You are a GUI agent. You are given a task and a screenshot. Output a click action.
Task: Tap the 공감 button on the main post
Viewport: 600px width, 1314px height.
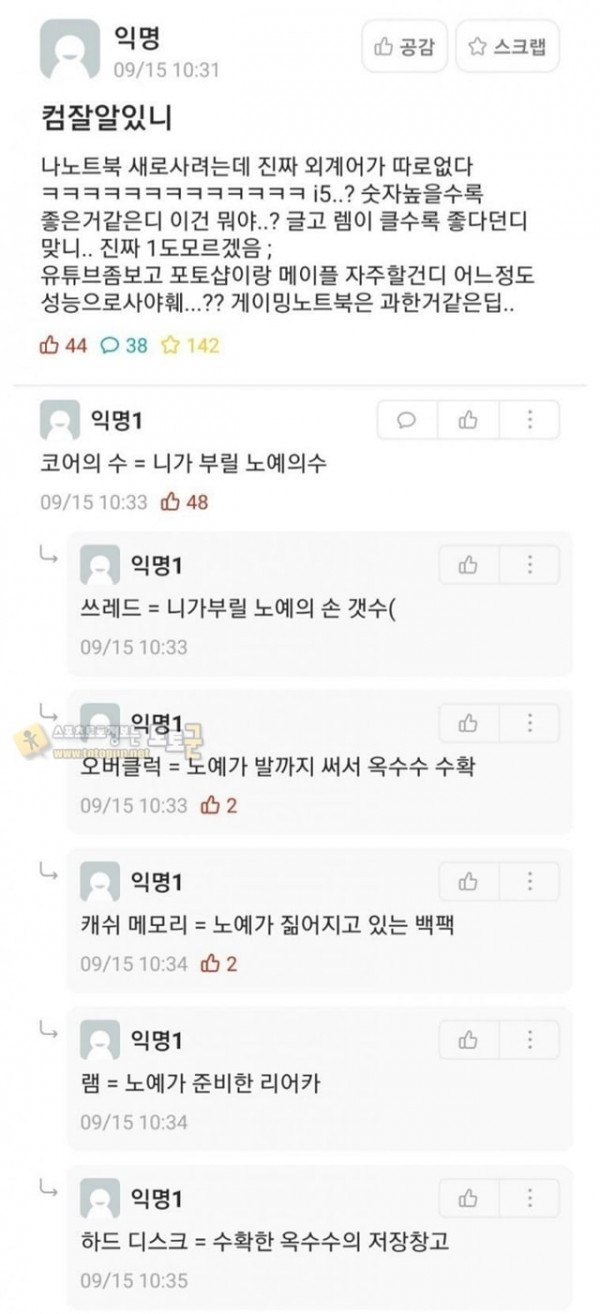[x=404, y=46]
